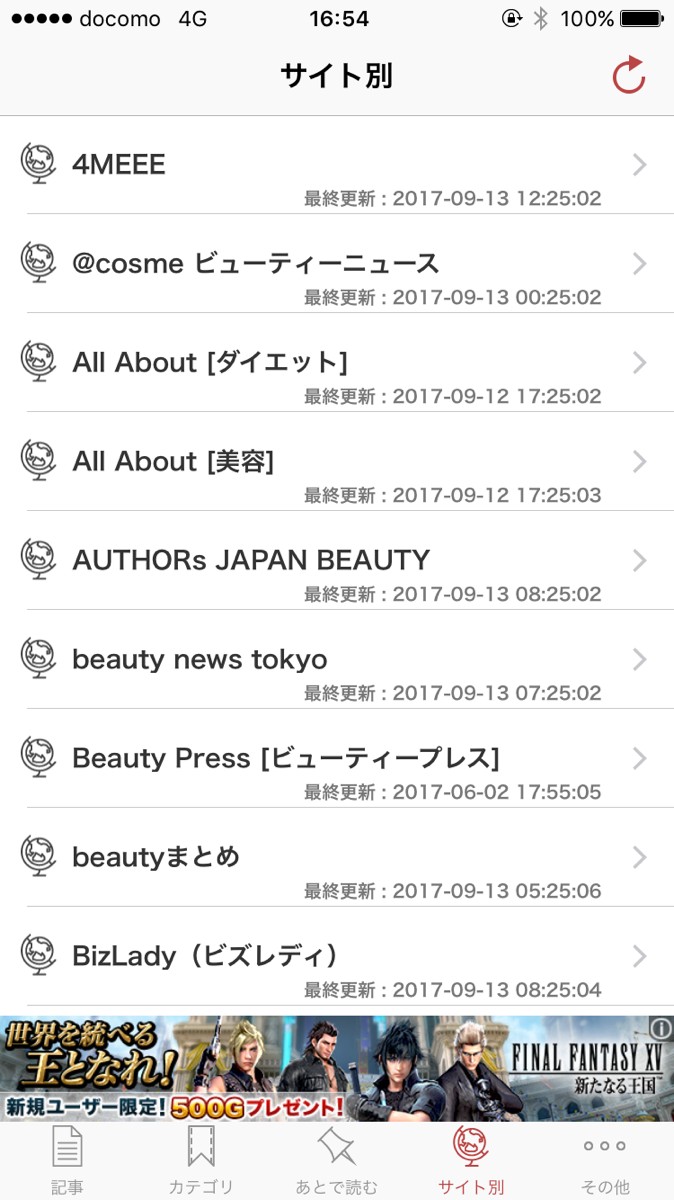Select the サイト別 tab
674x1200 pixels.
471,1160
